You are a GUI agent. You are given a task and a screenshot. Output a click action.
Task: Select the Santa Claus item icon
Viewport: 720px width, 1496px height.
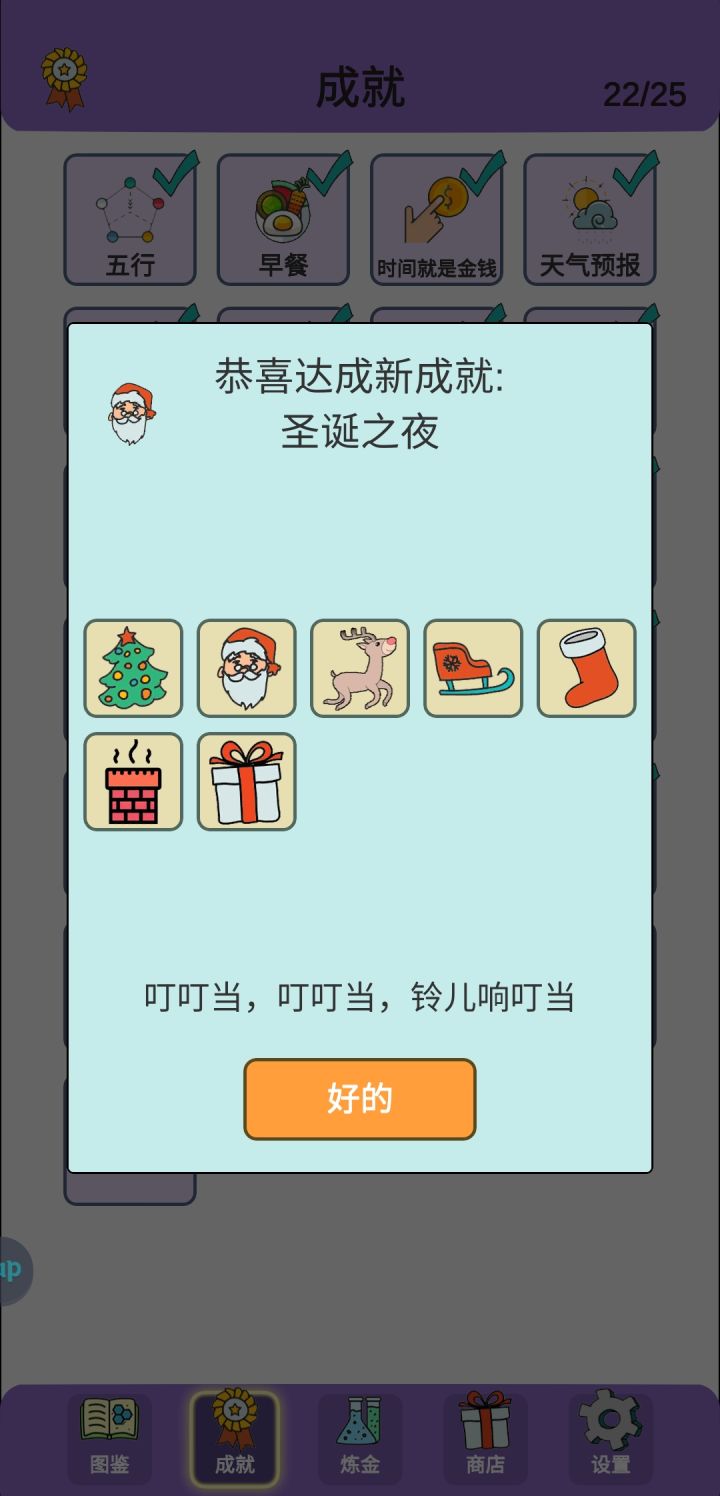click(246, 669)
